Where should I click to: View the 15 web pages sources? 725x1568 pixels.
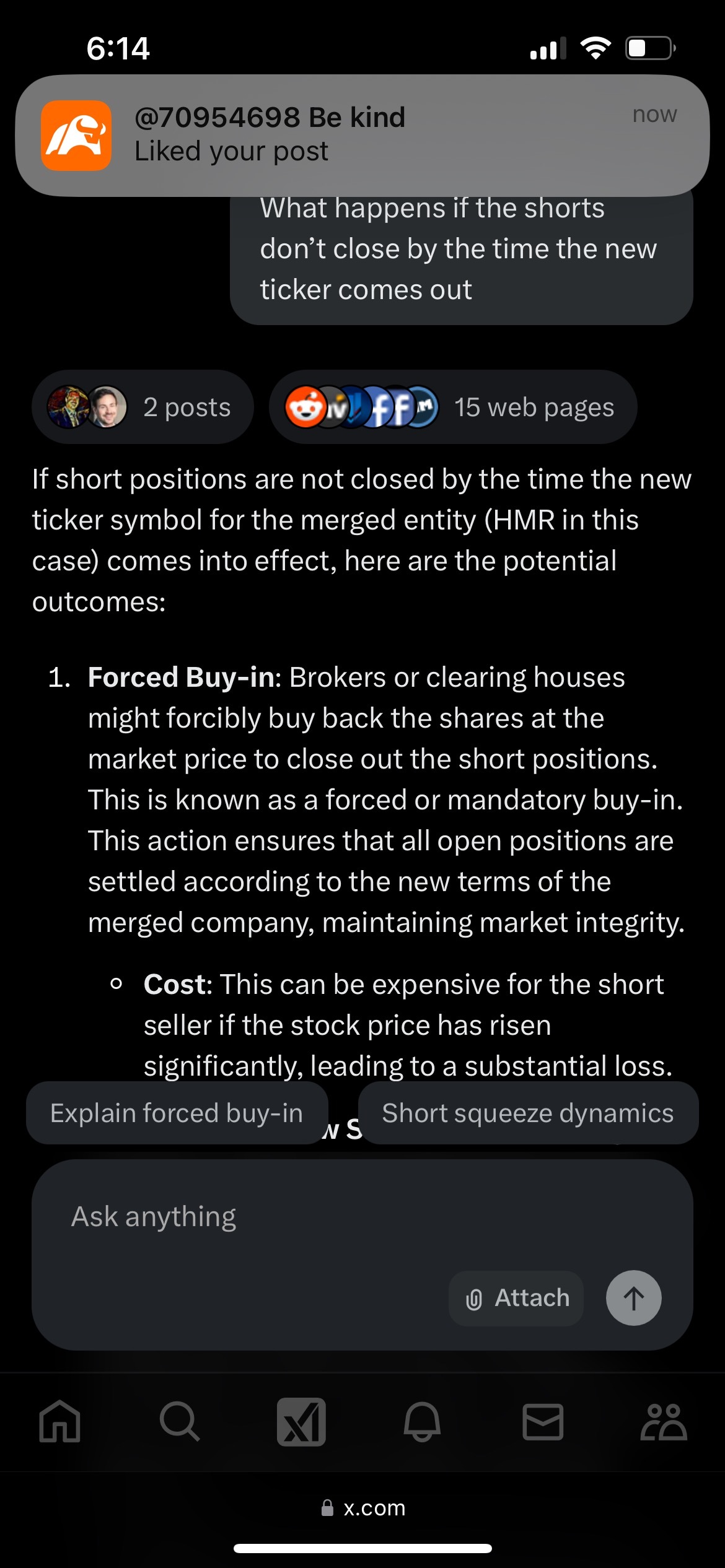pyautogui.click(x=453, y=407)
